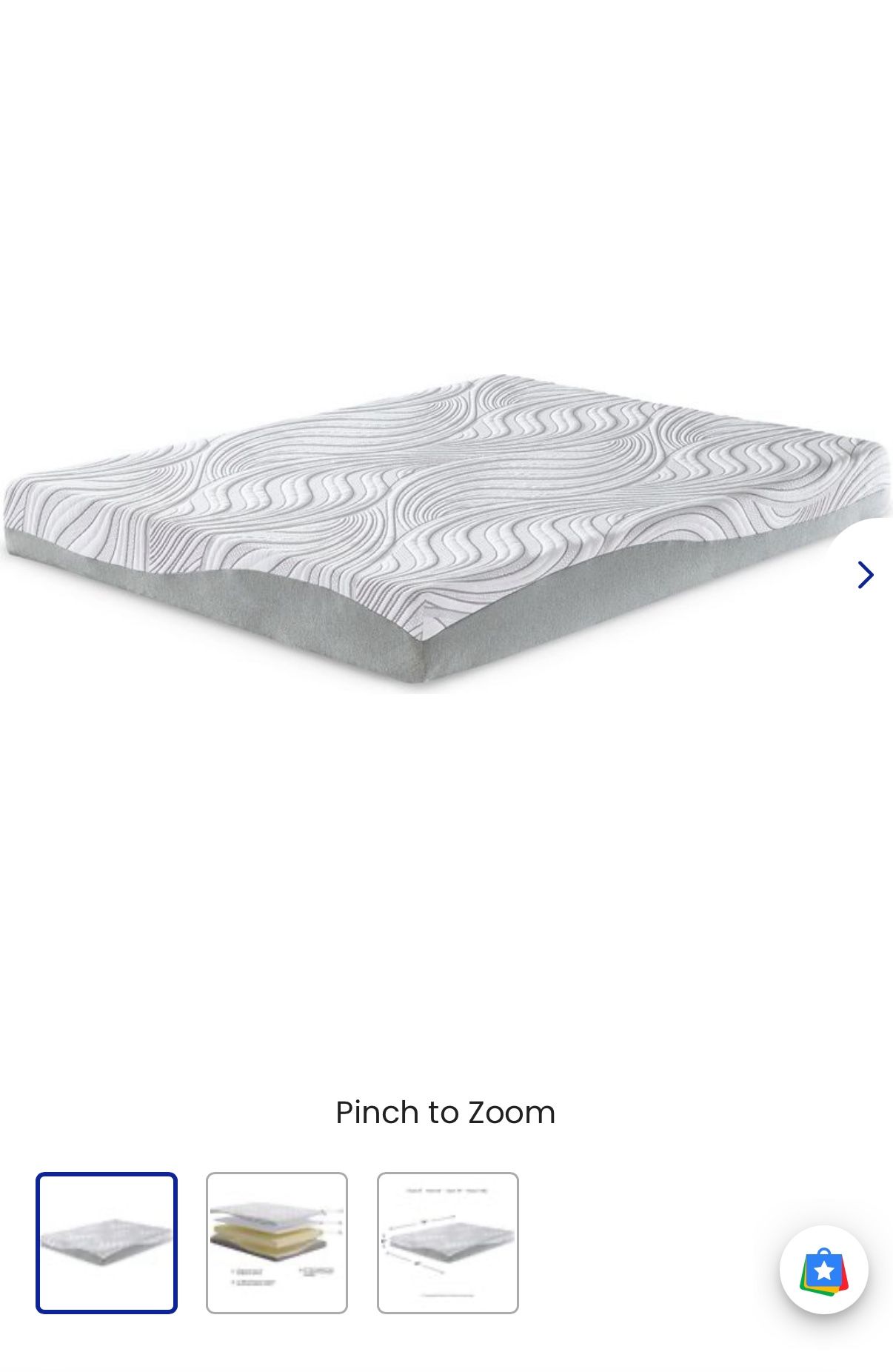Click the Pinch to Zoom label

[446, 1112]
